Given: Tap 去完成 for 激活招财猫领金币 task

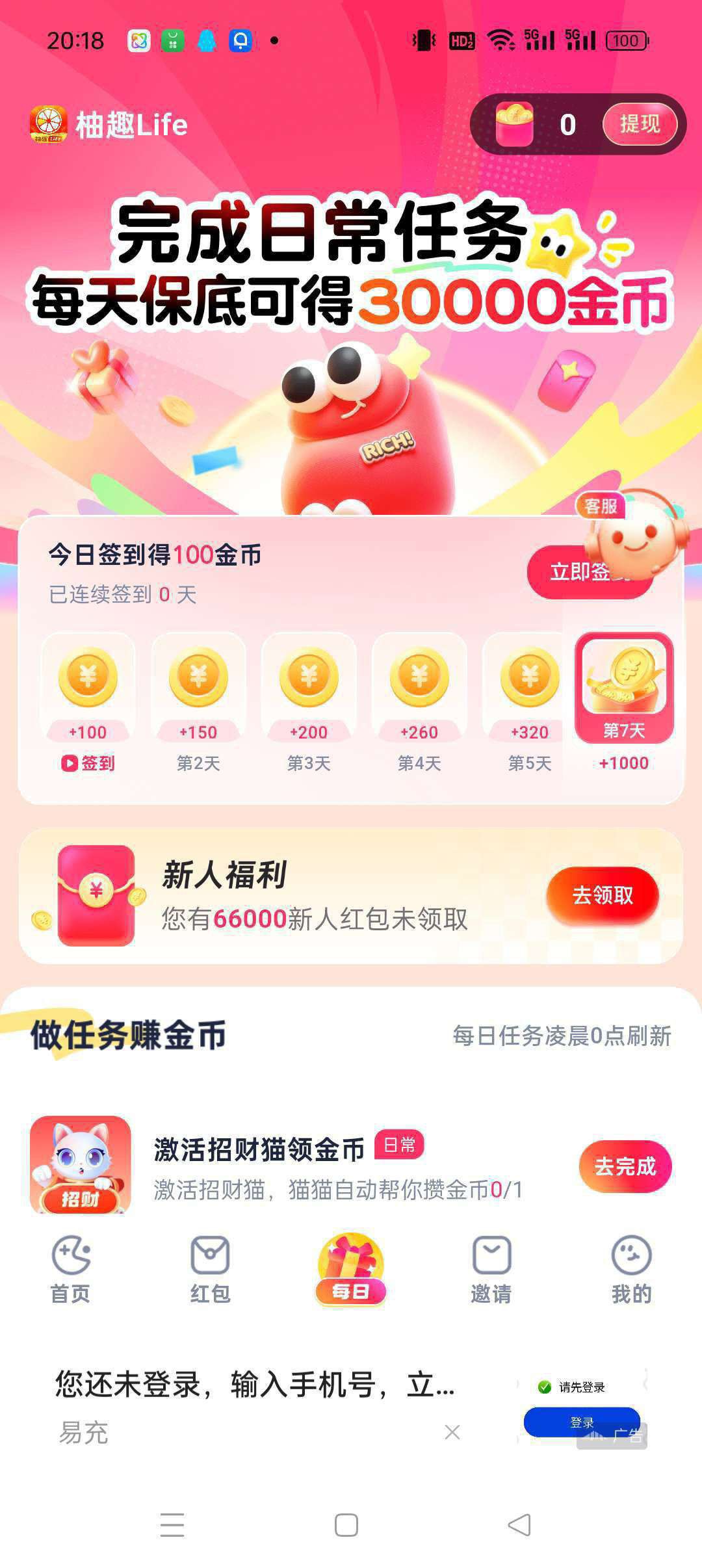Looking at the screenshot, I should click(625, 1166).
